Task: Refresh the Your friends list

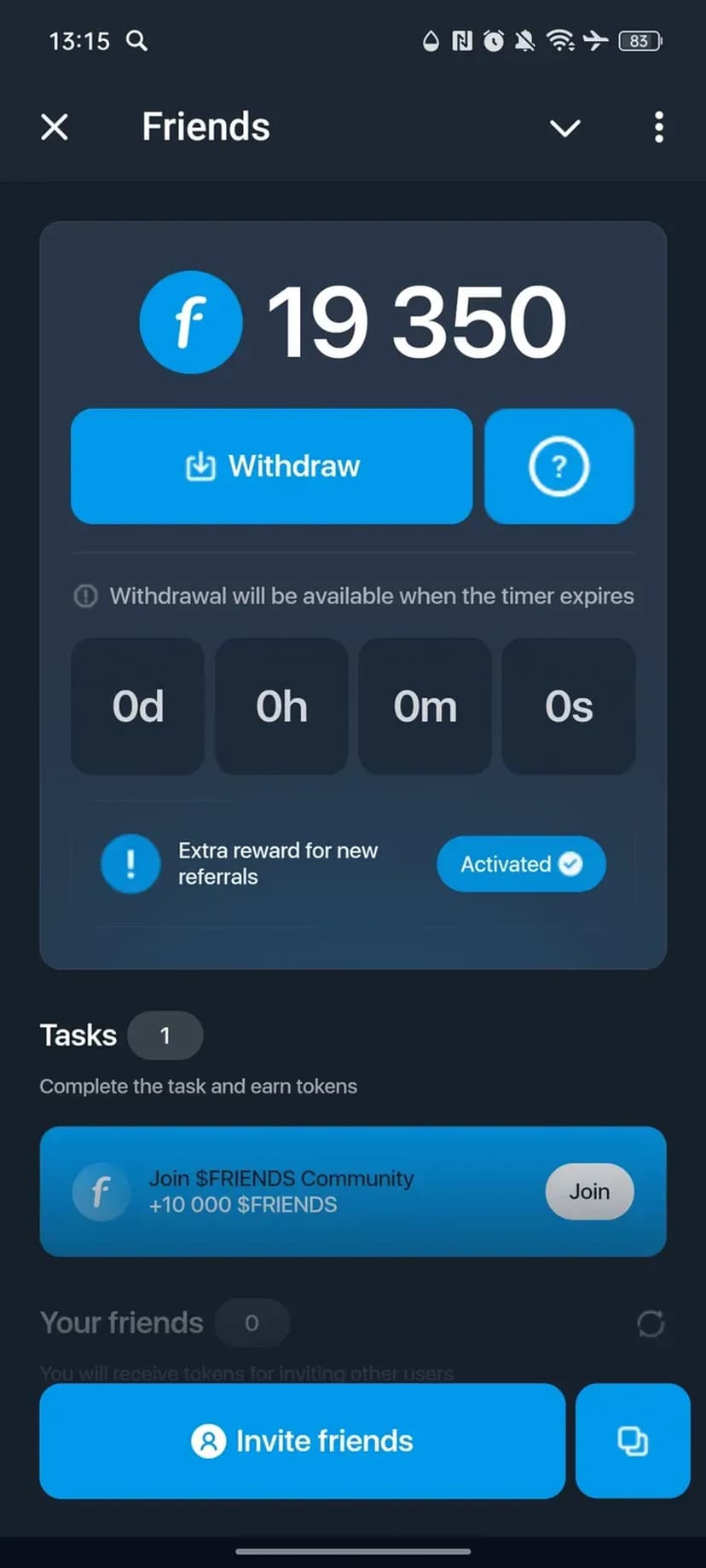Action: click(651, 1323)
